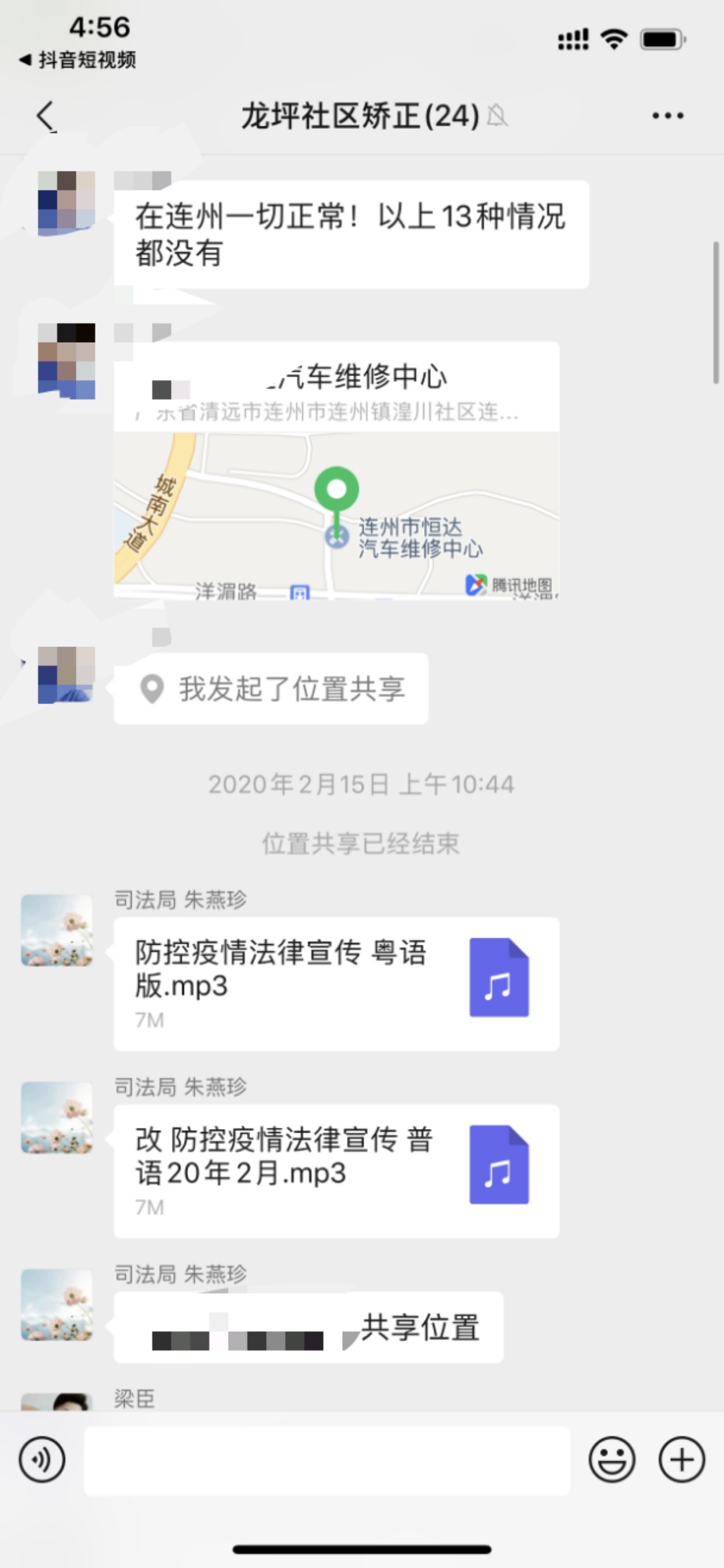Switch to voice message input
Screen dimensions: 724x1568
pyautogui.click(x=42, y=1460)
